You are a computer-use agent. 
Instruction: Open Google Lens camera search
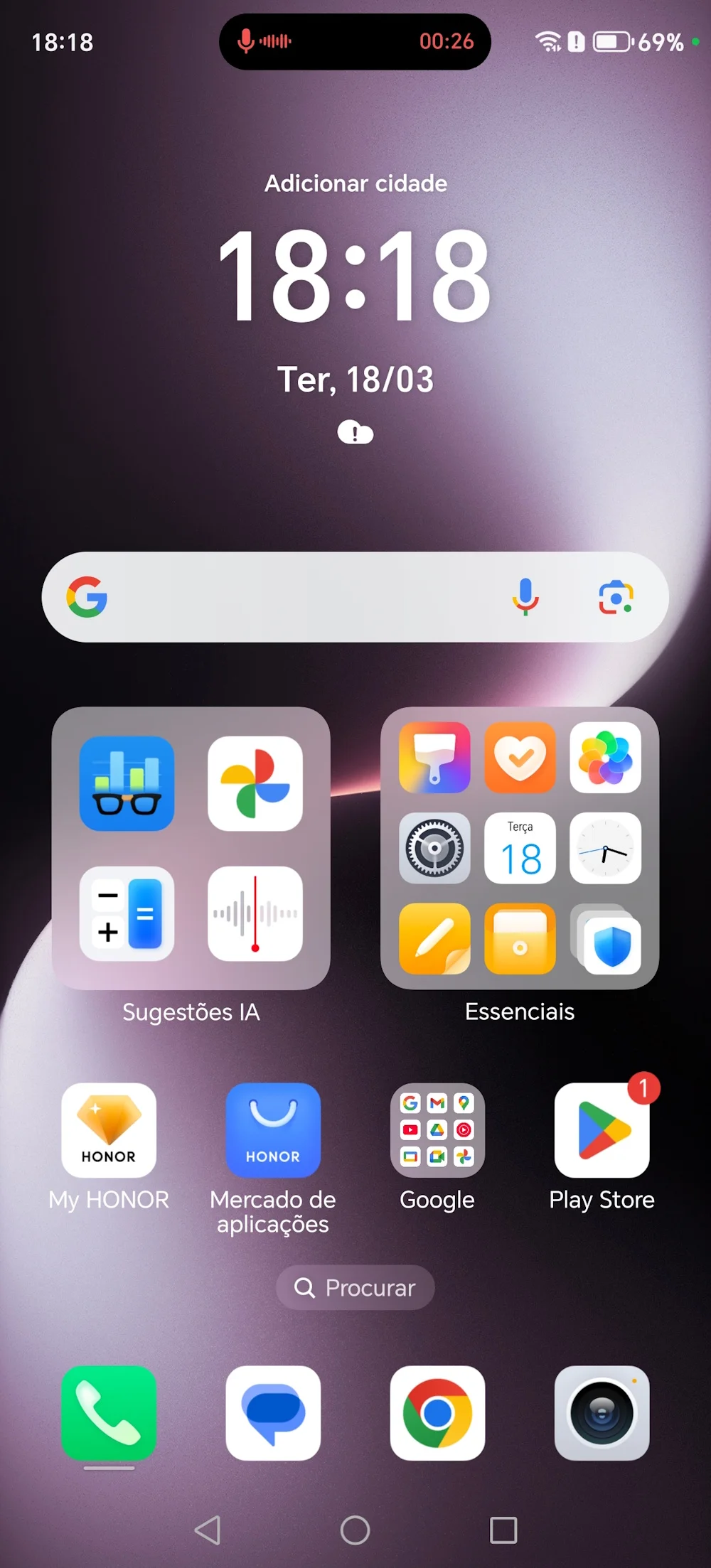pos(616,597)
